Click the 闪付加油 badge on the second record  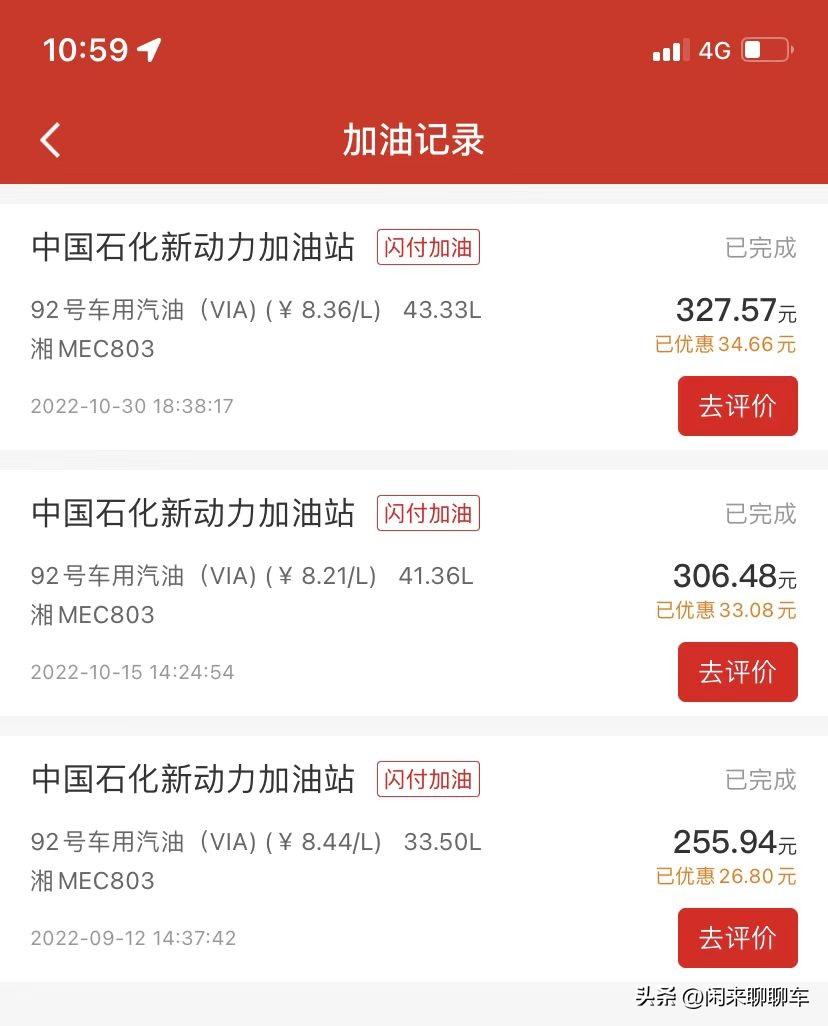(x=427, y=513)
